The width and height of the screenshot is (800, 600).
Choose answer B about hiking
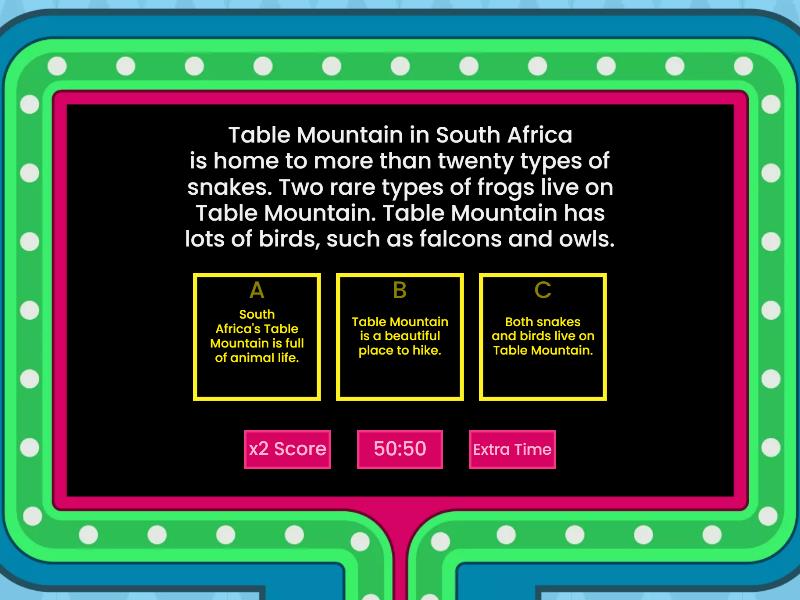(400, 337)
